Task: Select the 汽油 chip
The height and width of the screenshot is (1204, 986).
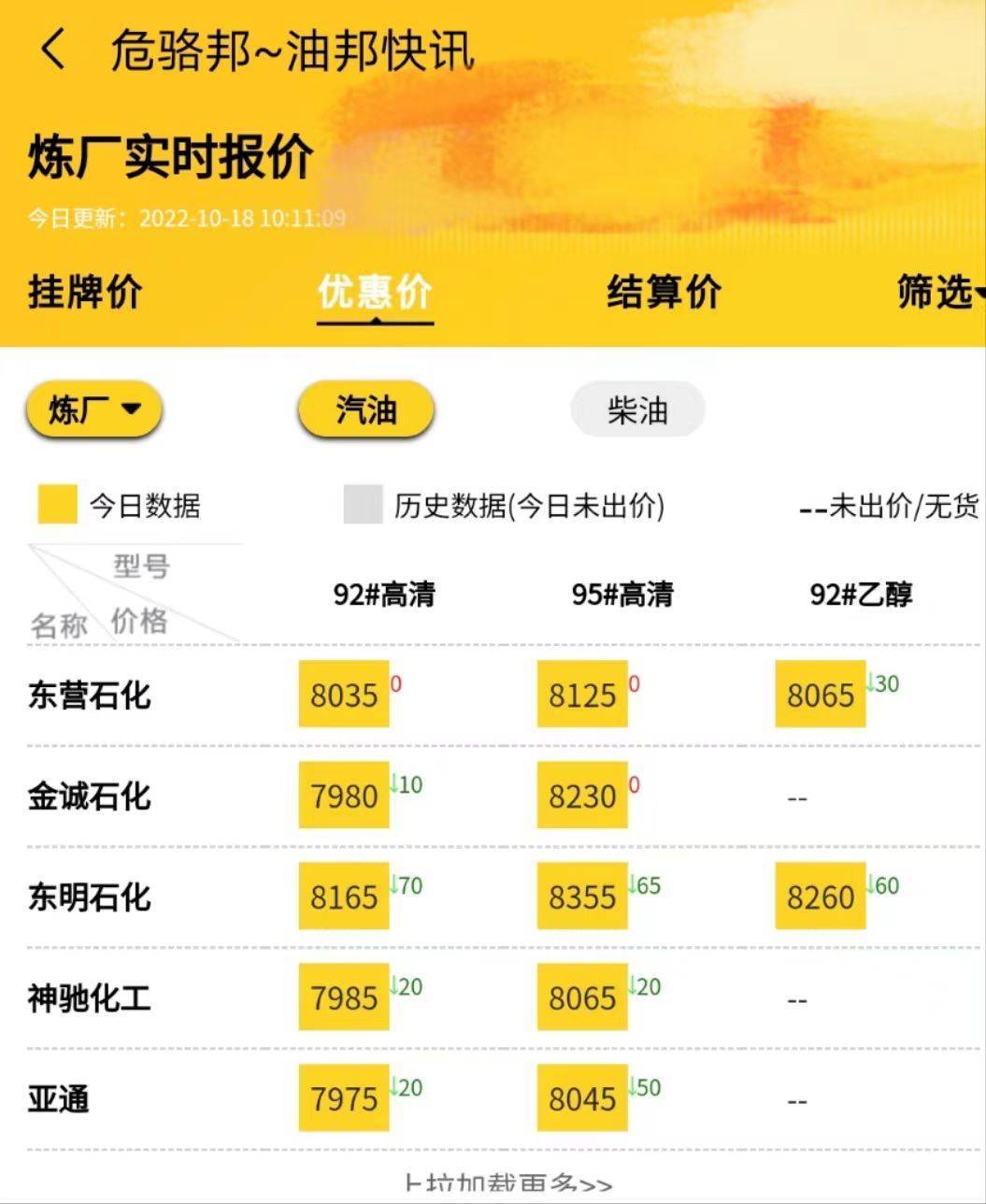Action: [366, 409]
